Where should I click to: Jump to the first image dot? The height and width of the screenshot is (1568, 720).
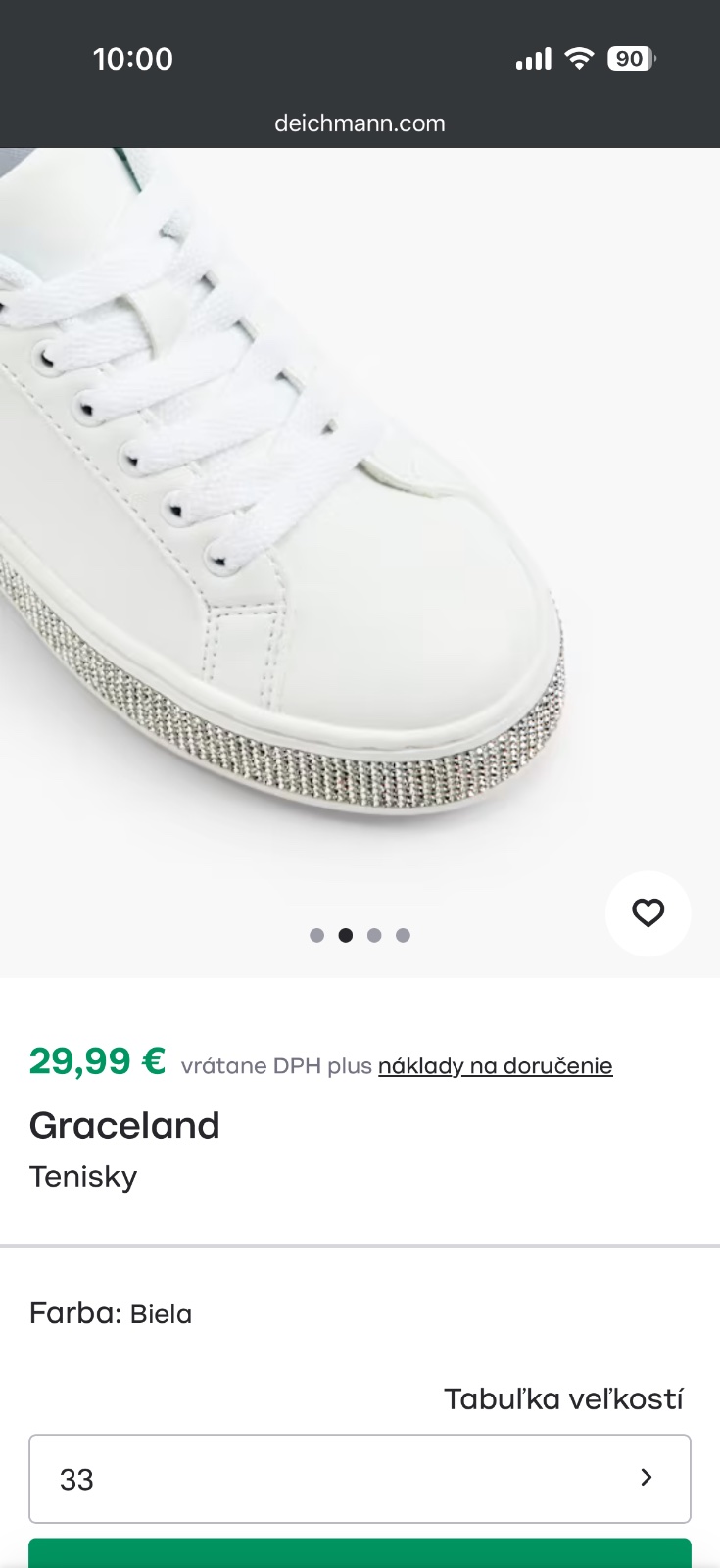(x=316, y=935)
